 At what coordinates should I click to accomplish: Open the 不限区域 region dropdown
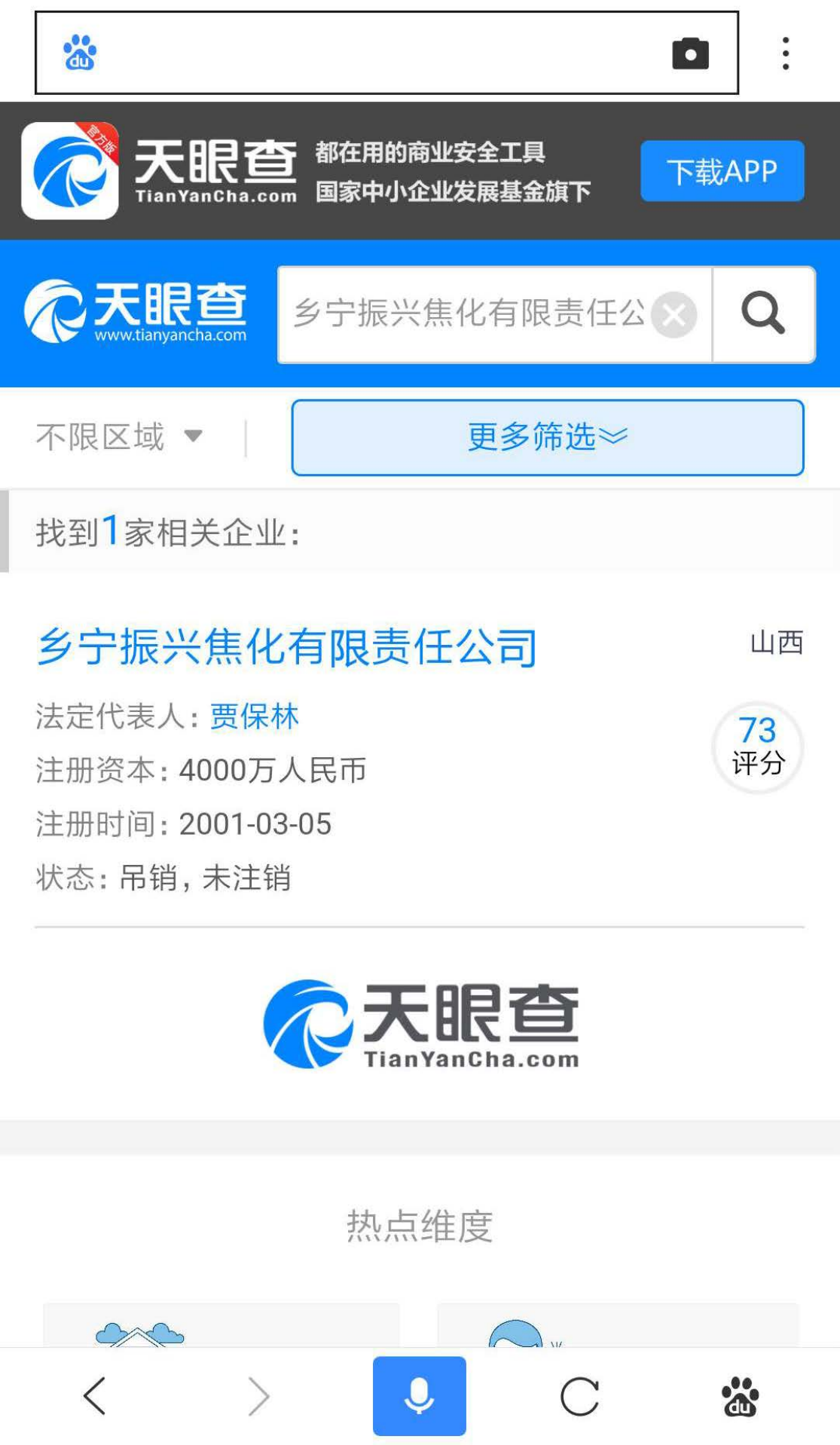coord(119,437)
